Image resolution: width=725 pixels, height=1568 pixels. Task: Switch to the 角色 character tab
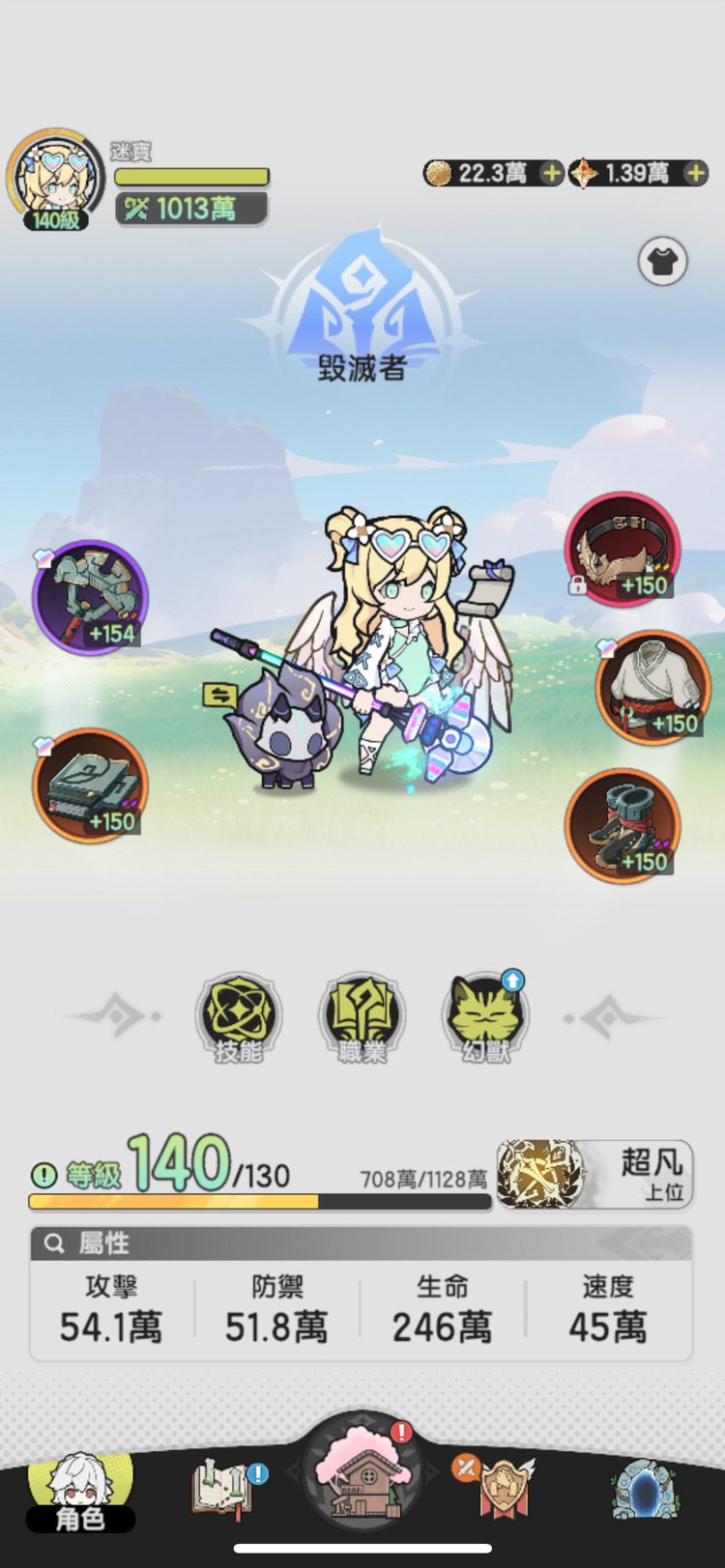[x=80, y=1493]
